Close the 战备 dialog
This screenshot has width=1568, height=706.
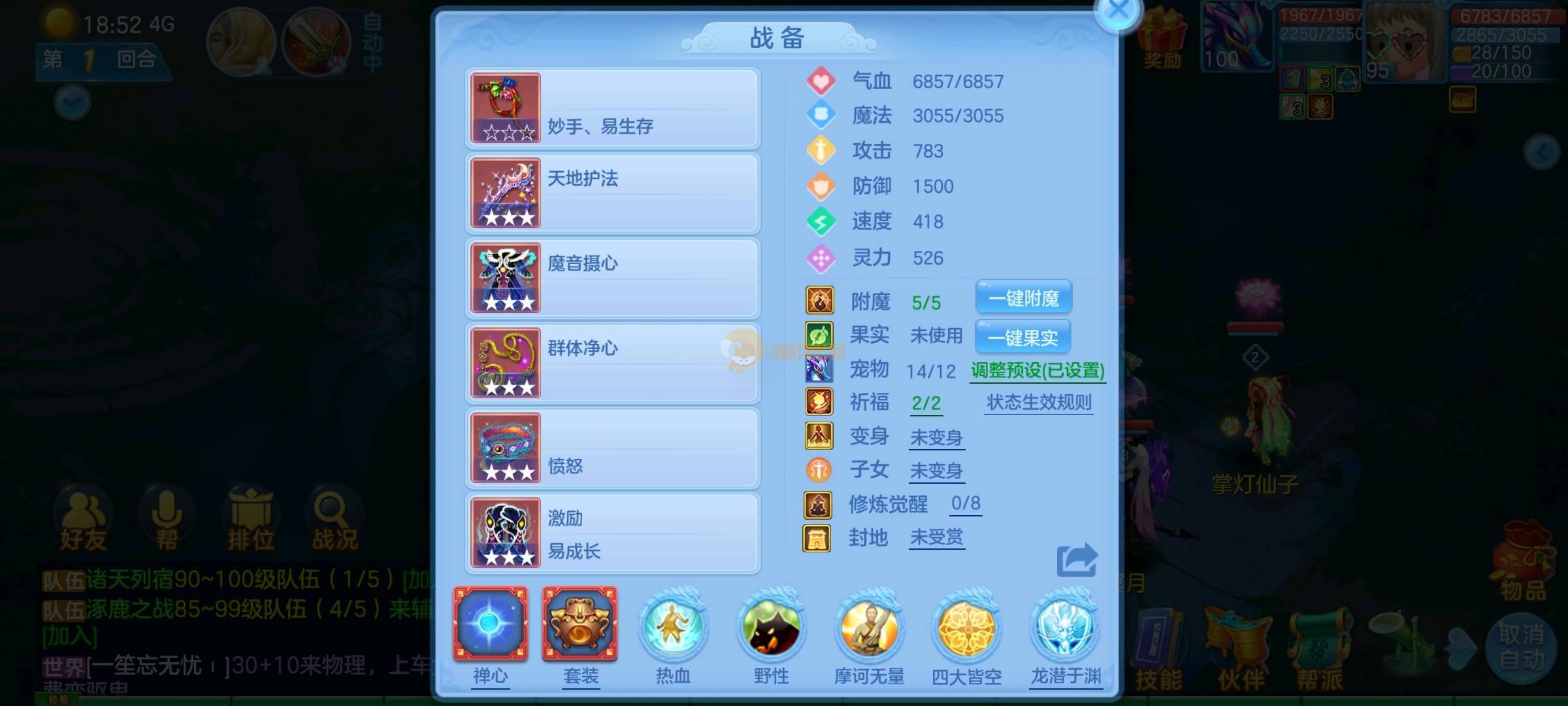pyautogui.click(x=1118, y=12)
